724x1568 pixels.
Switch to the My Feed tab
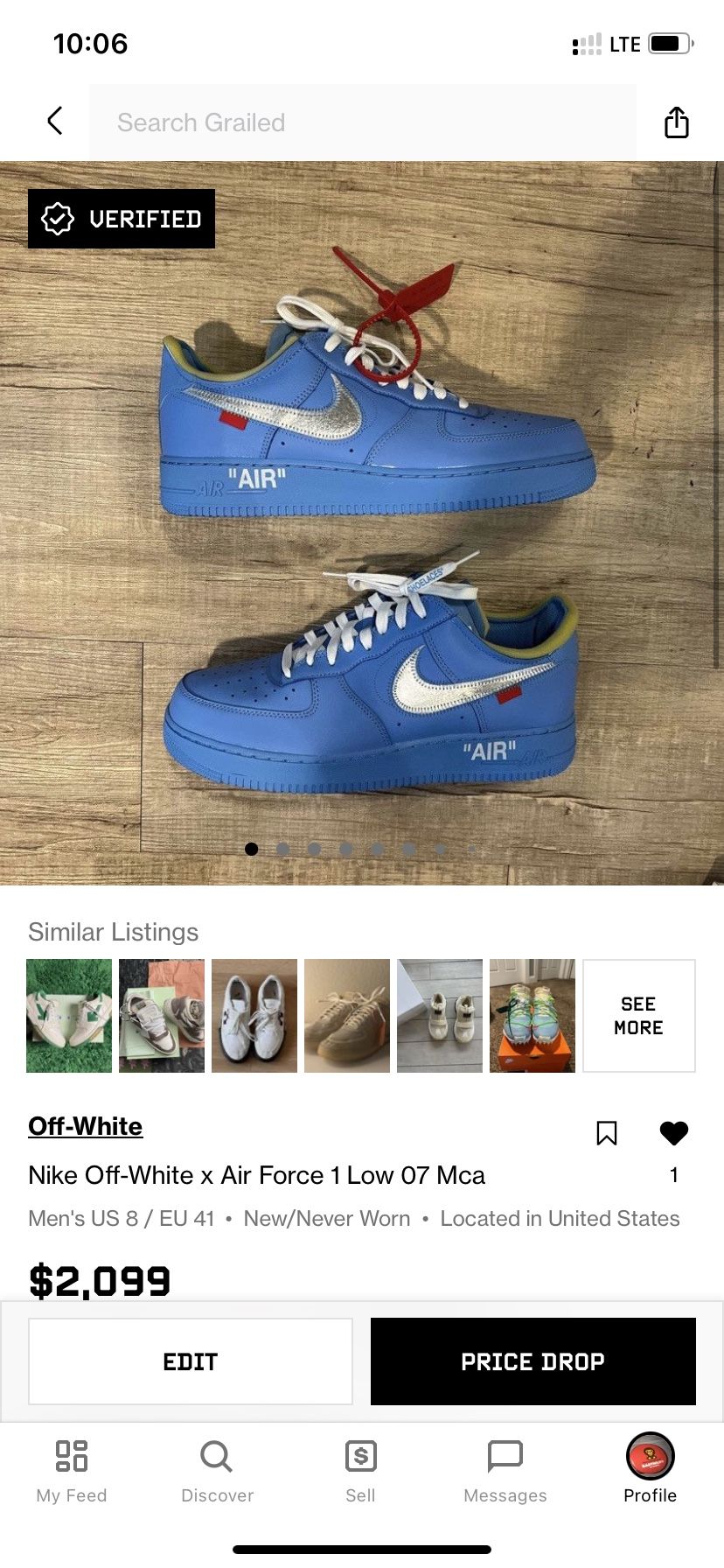[x=72, y=1471]
